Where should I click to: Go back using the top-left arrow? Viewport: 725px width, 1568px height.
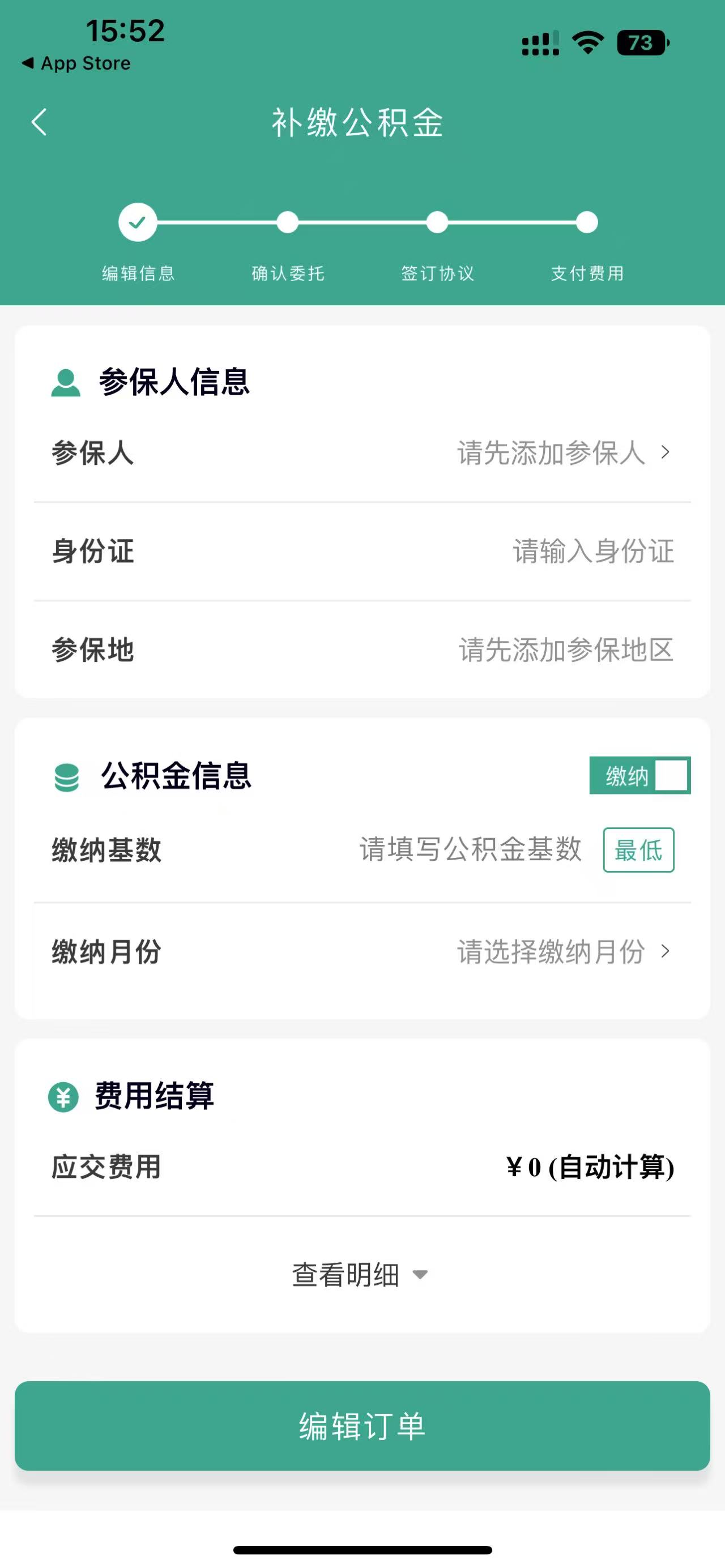pos(39,122)
